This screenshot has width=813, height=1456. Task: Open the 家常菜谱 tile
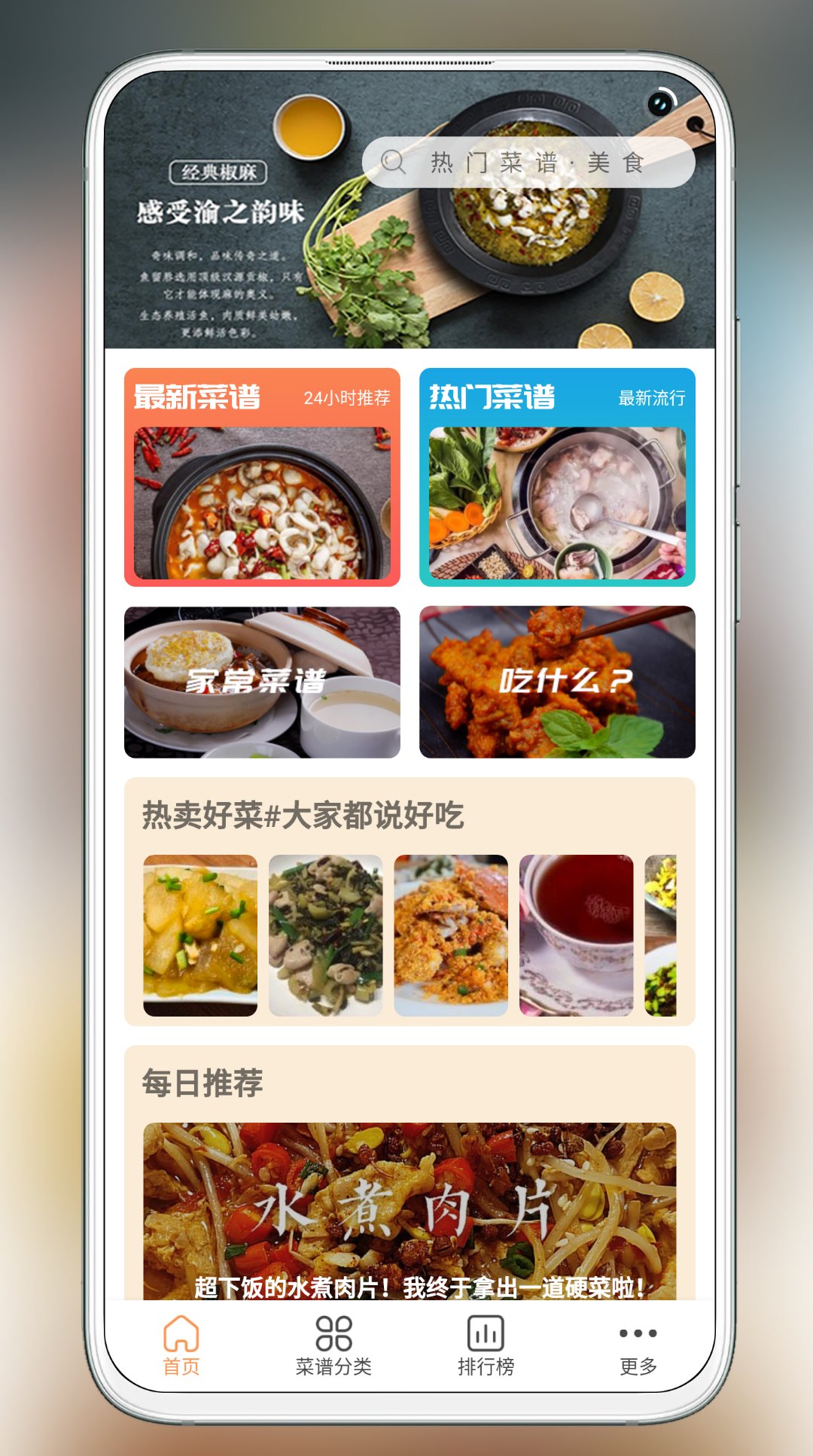(x=262, y=682)
